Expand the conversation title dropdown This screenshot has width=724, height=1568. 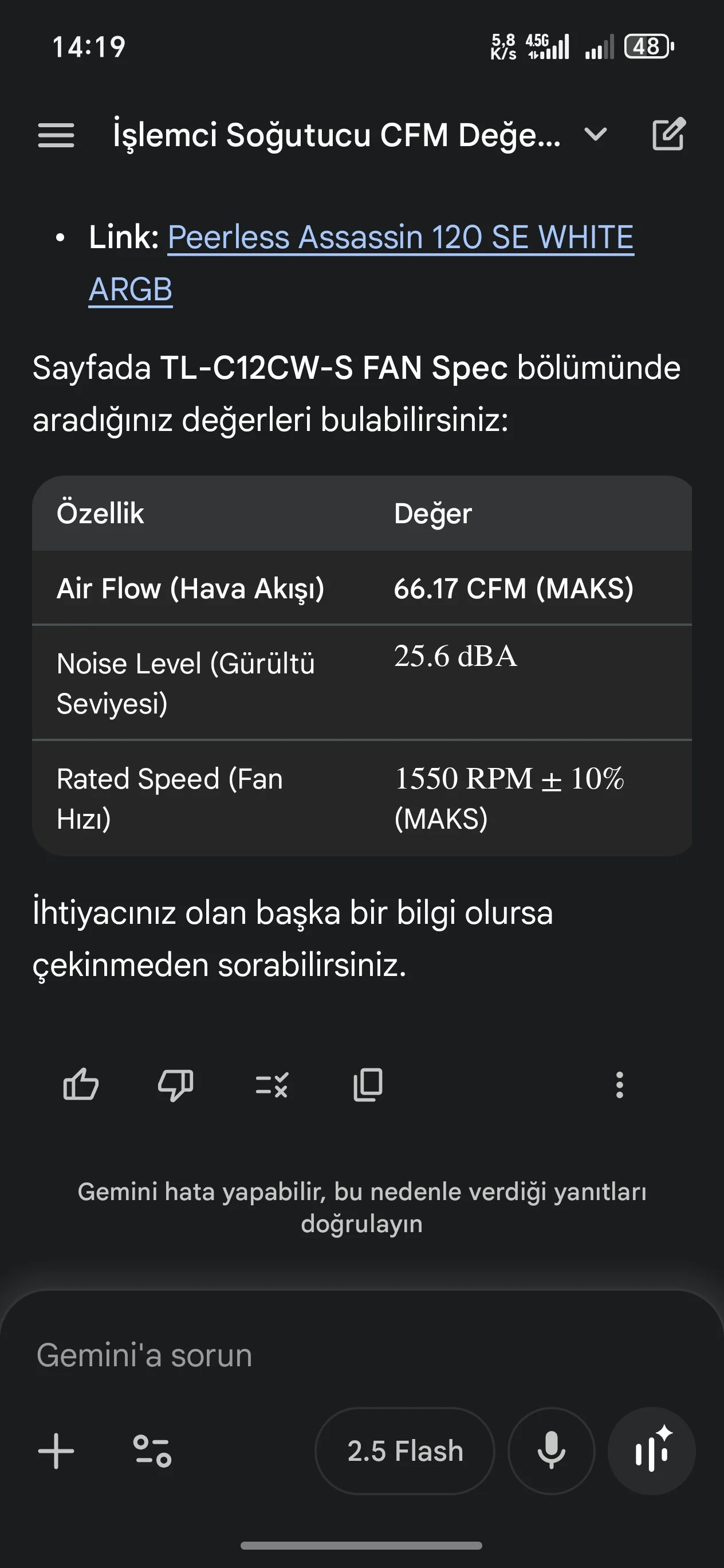[595, 135]
